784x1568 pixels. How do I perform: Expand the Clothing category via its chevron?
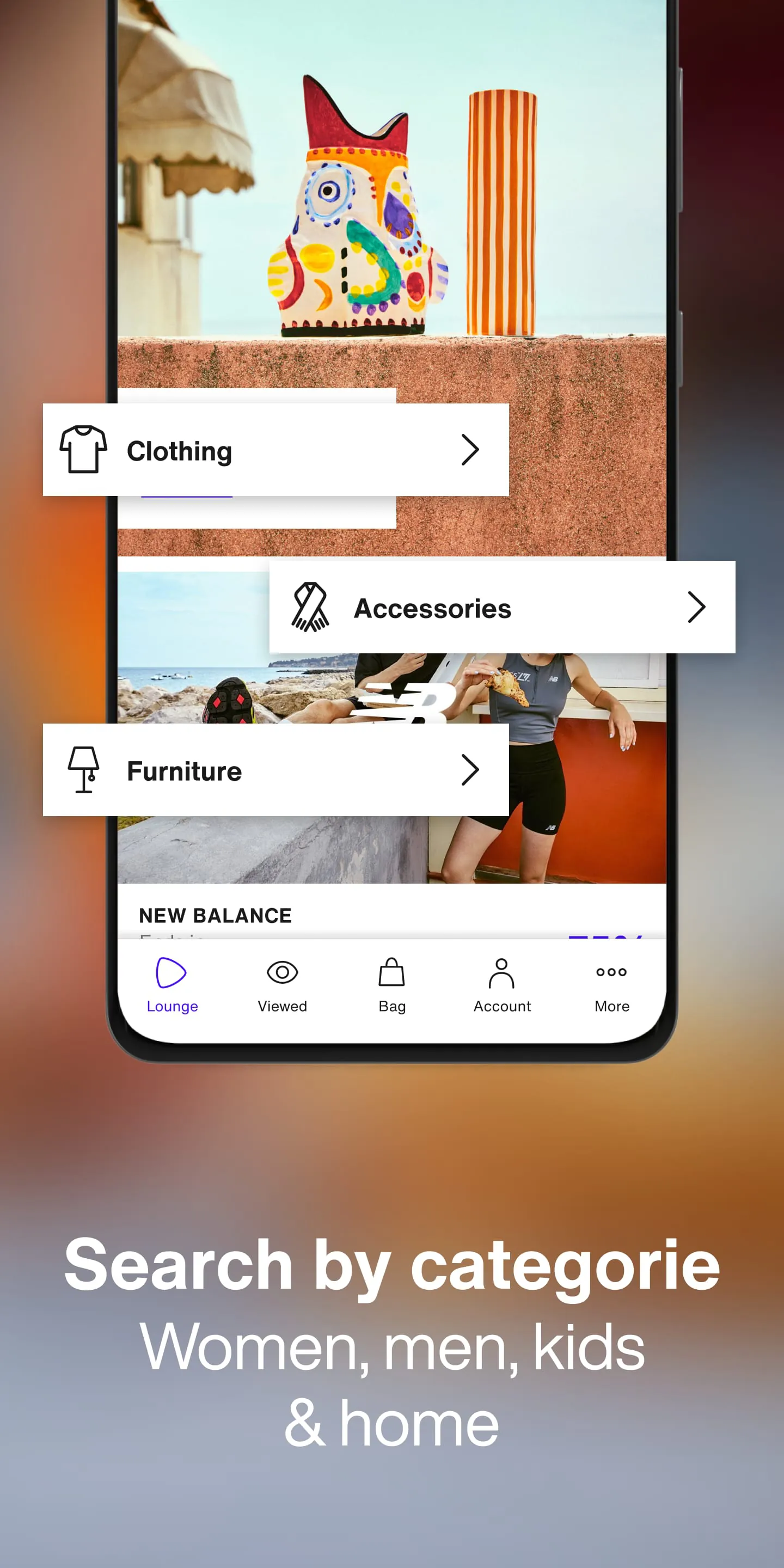coord(470,450)
